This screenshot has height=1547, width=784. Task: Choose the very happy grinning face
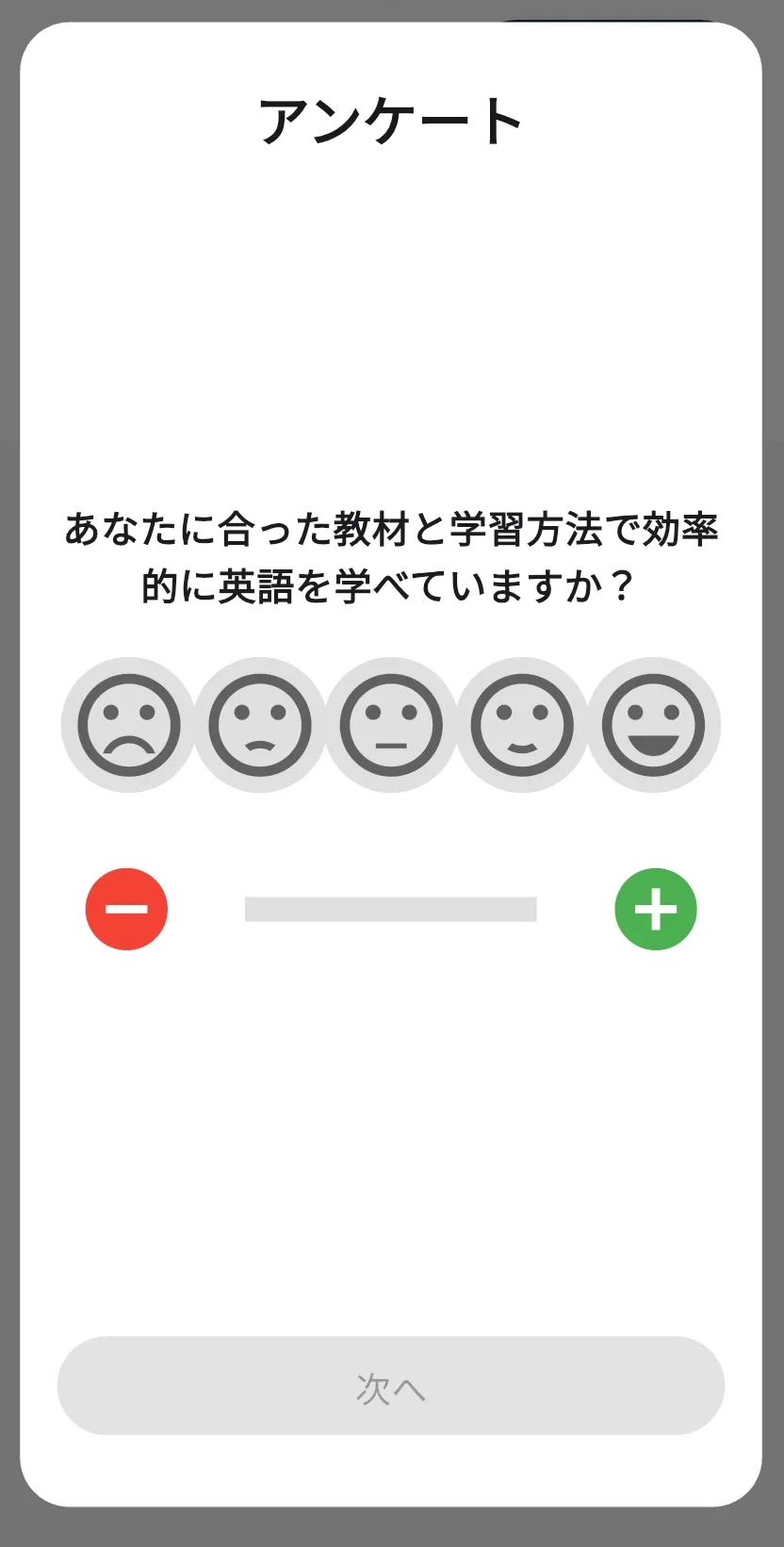click(653, 725)
